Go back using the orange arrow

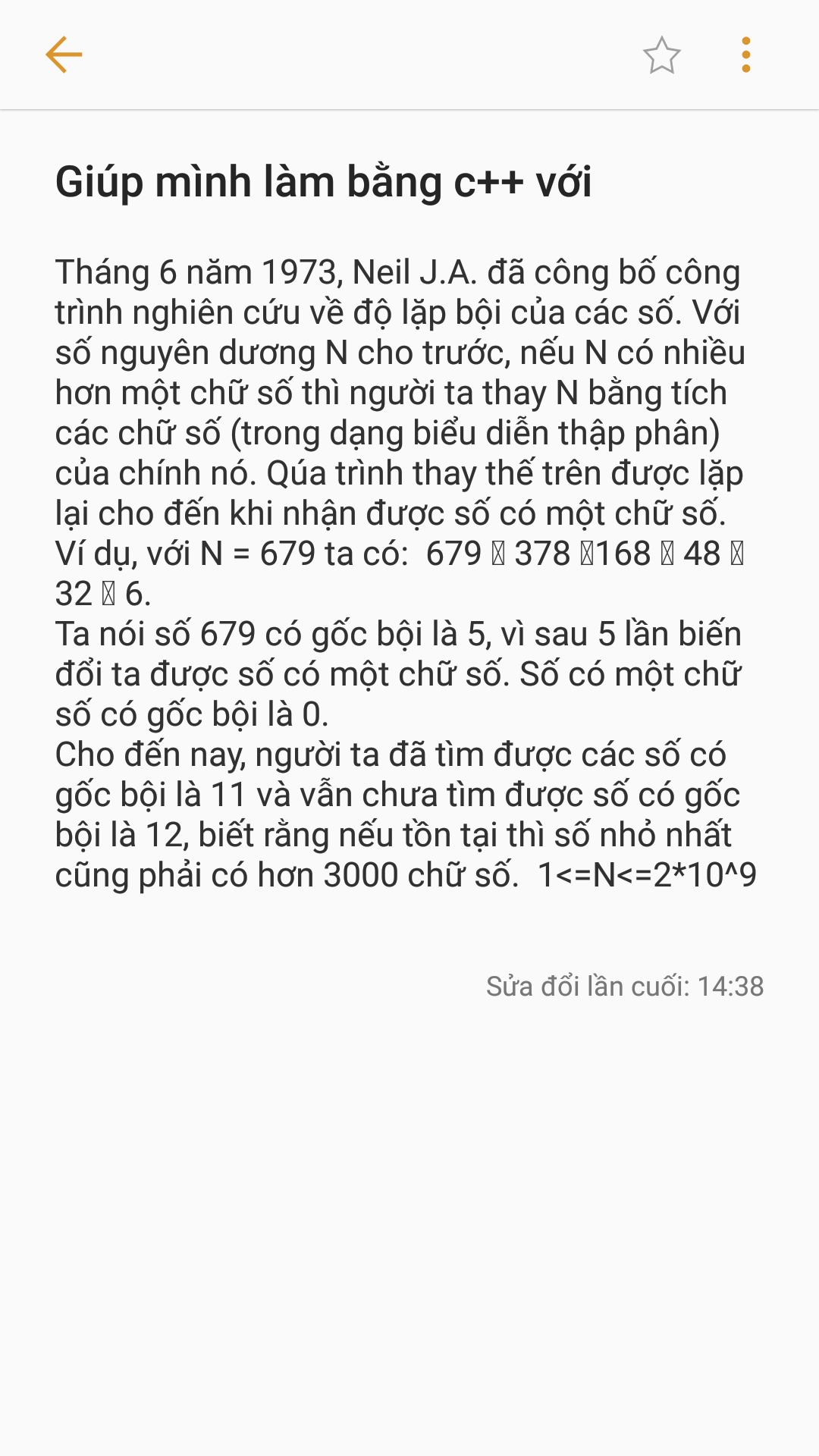(64, 55)
